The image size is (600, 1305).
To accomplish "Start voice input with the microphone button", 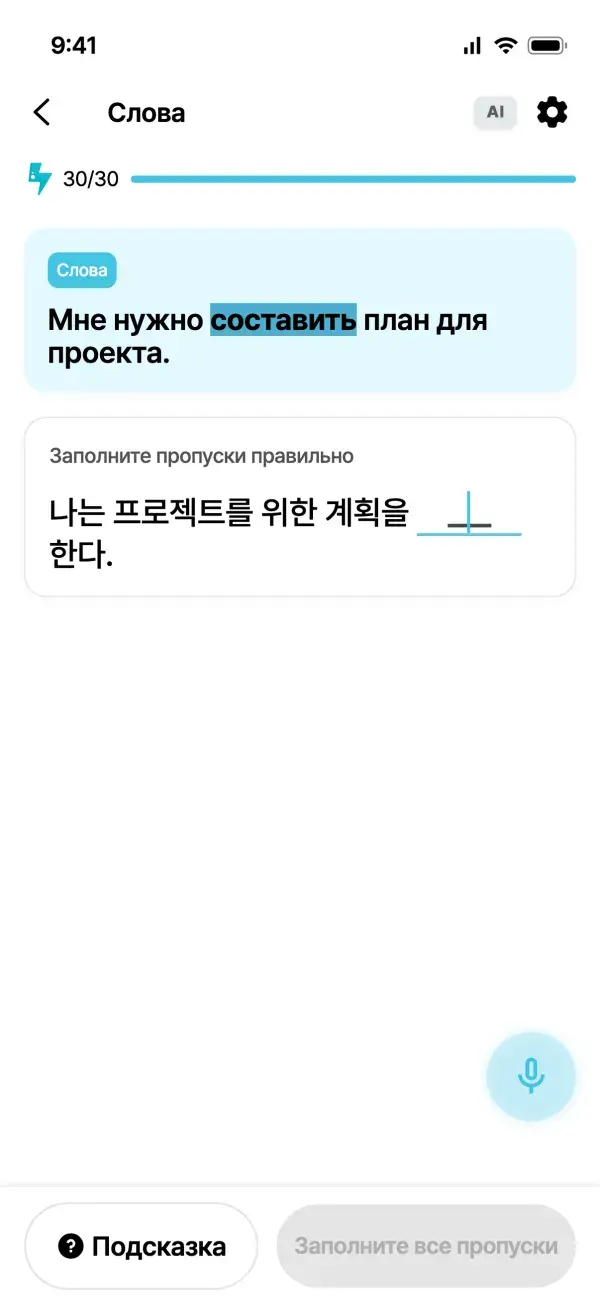I will (531, 1076).
